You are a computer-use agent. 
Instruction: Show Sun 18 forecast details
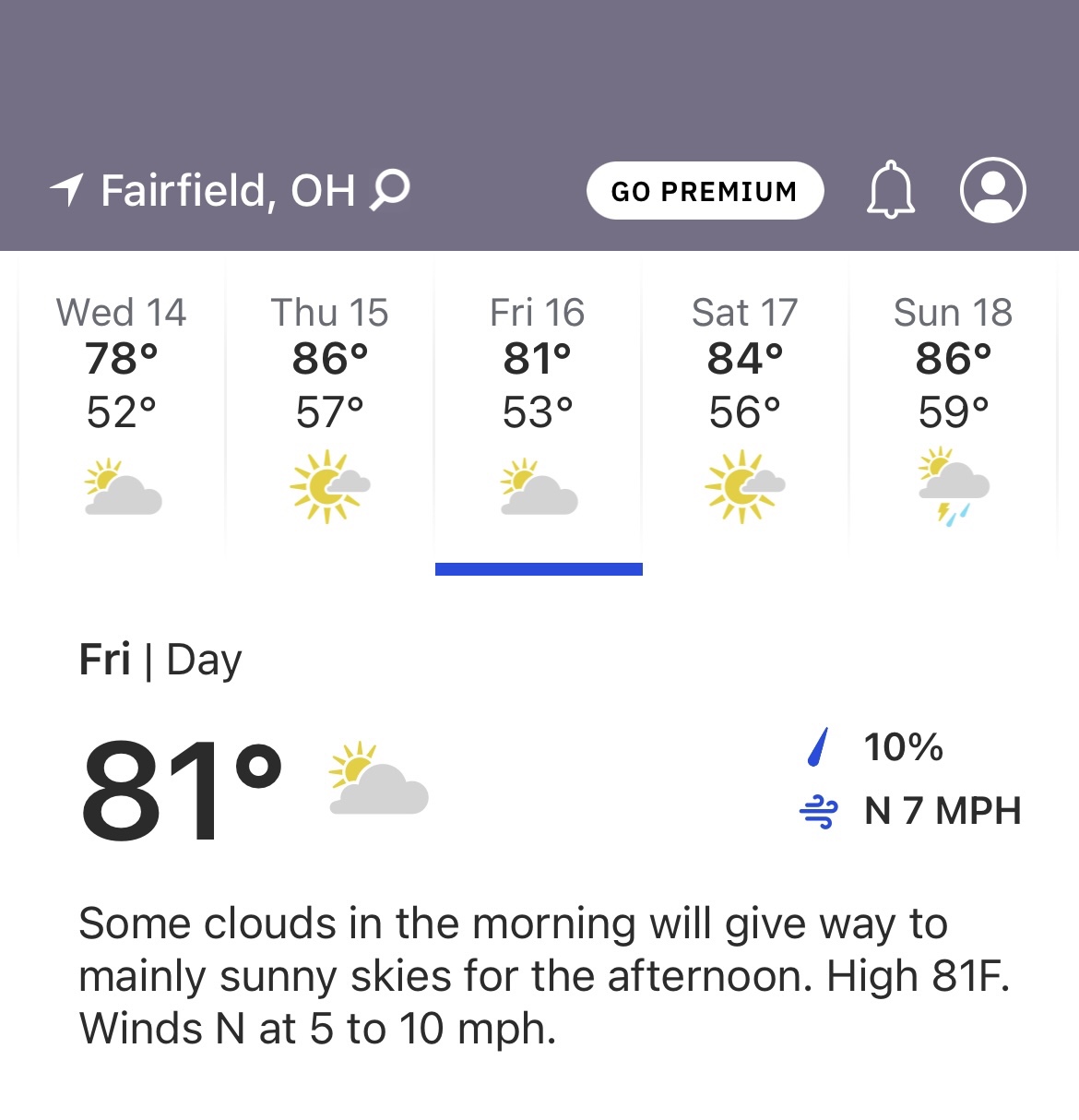click(x=953, y=406)
